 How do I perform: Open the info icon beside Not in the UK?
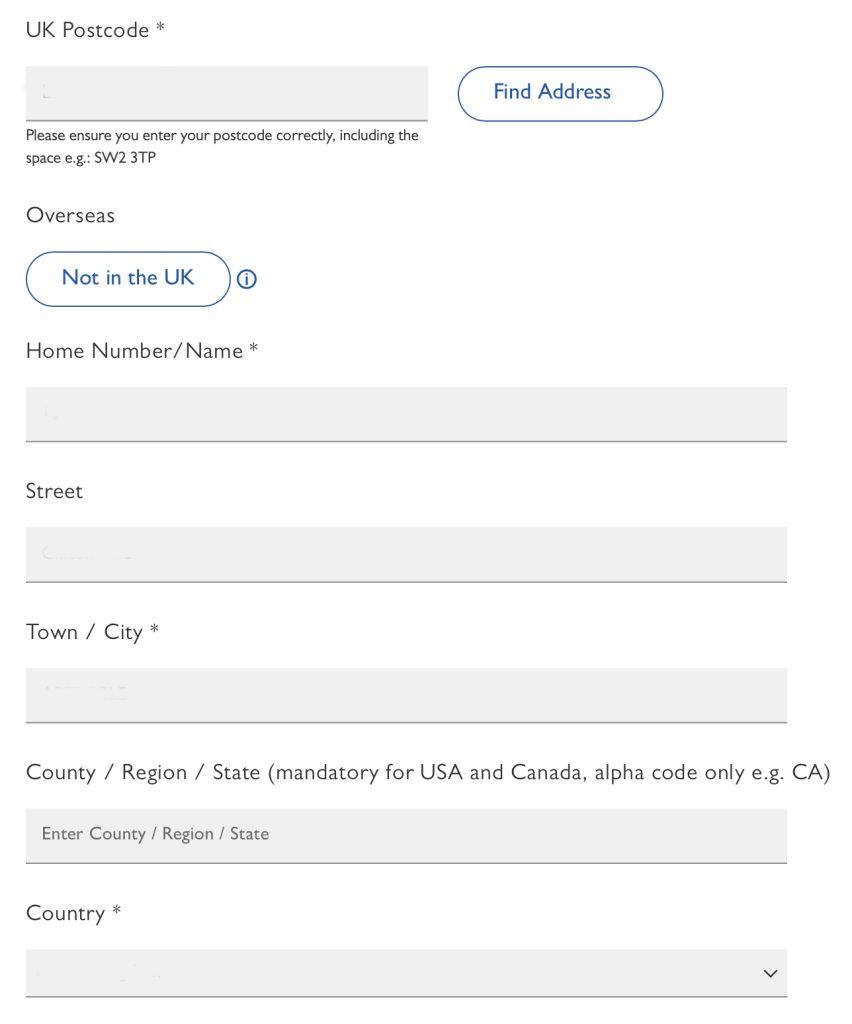247,280
